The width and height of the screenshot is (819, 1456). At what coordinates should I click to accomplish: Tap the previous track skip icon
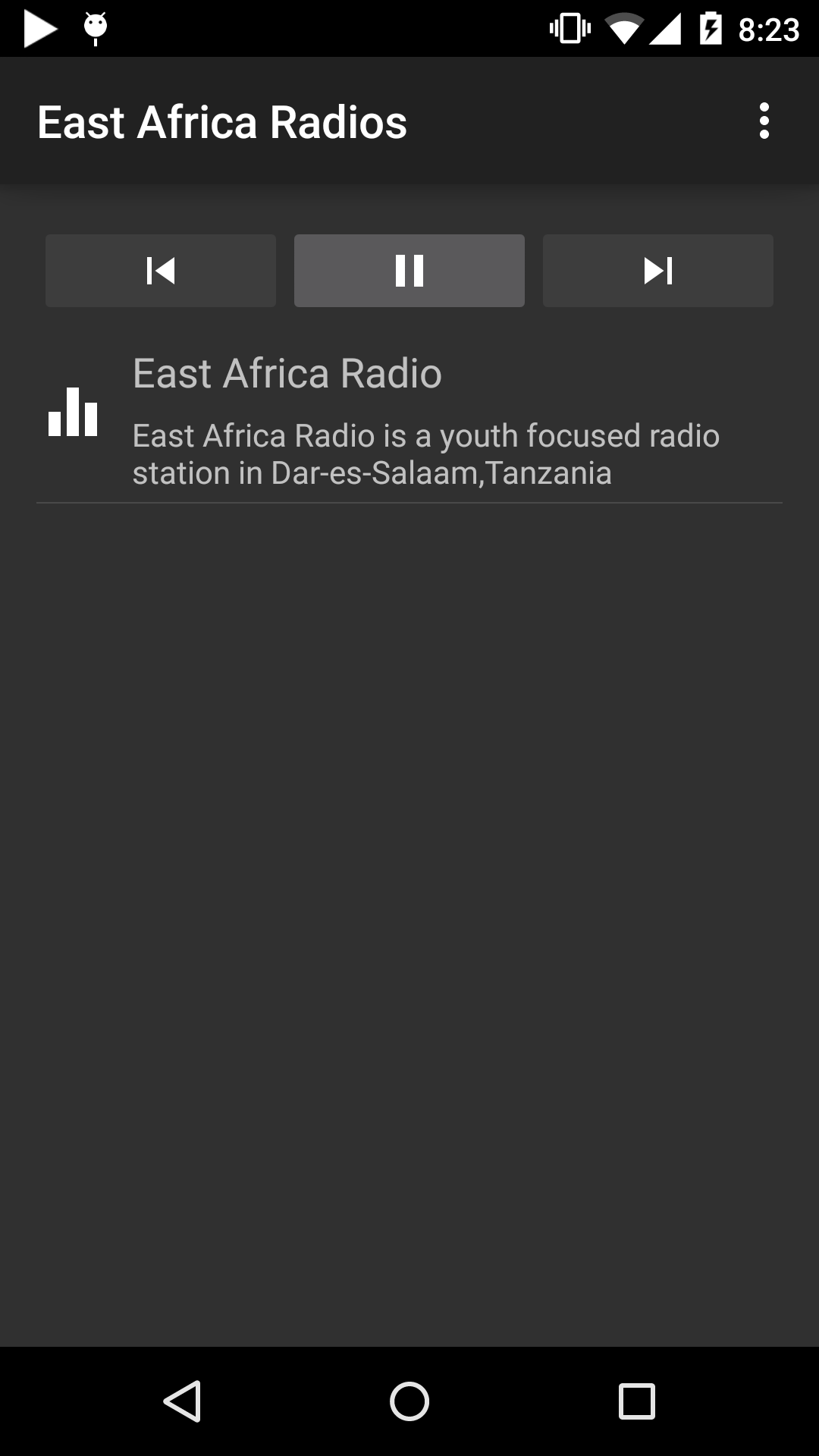tap(160, 270)
